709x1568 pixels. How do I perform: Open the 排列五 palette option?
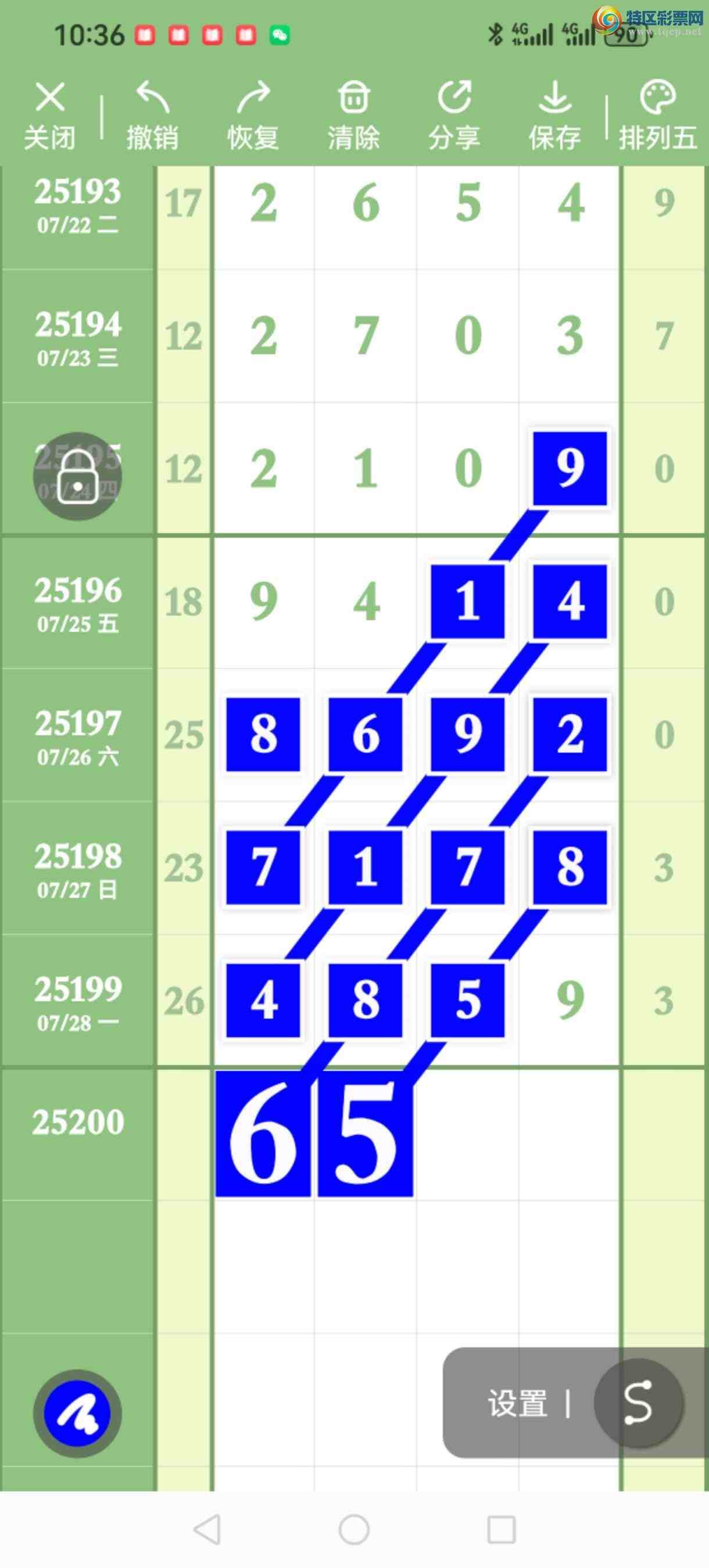tap(658, 116)
